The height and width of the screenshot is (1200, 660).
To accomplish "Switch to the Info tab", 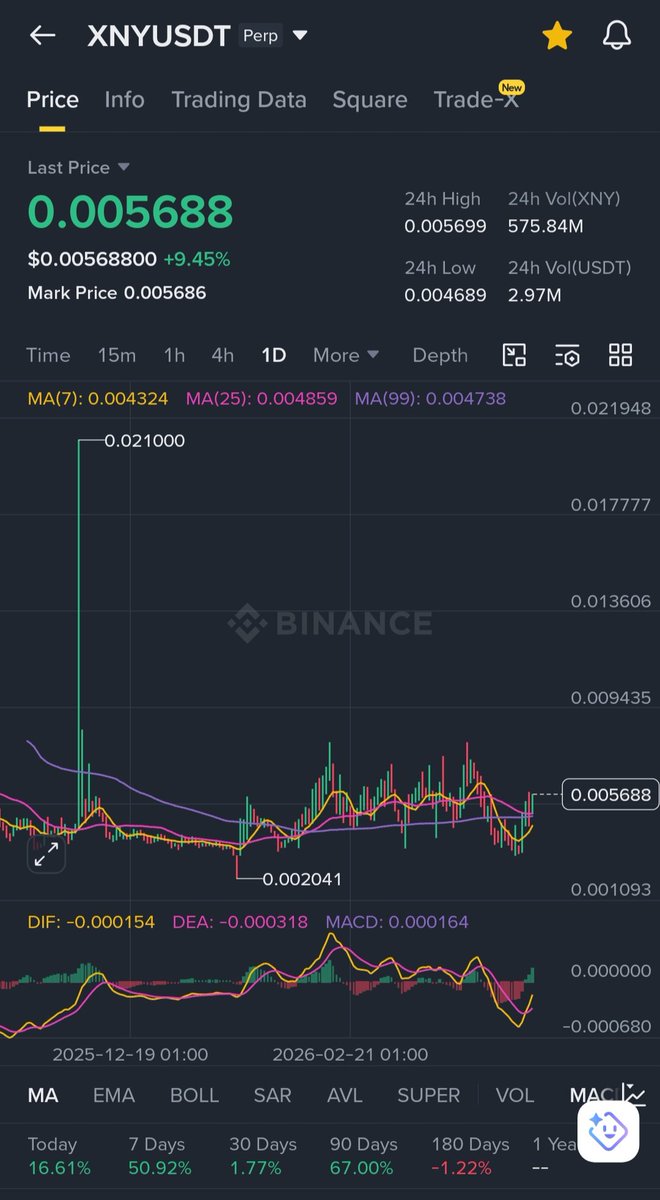I will click(x=124, y=100).
